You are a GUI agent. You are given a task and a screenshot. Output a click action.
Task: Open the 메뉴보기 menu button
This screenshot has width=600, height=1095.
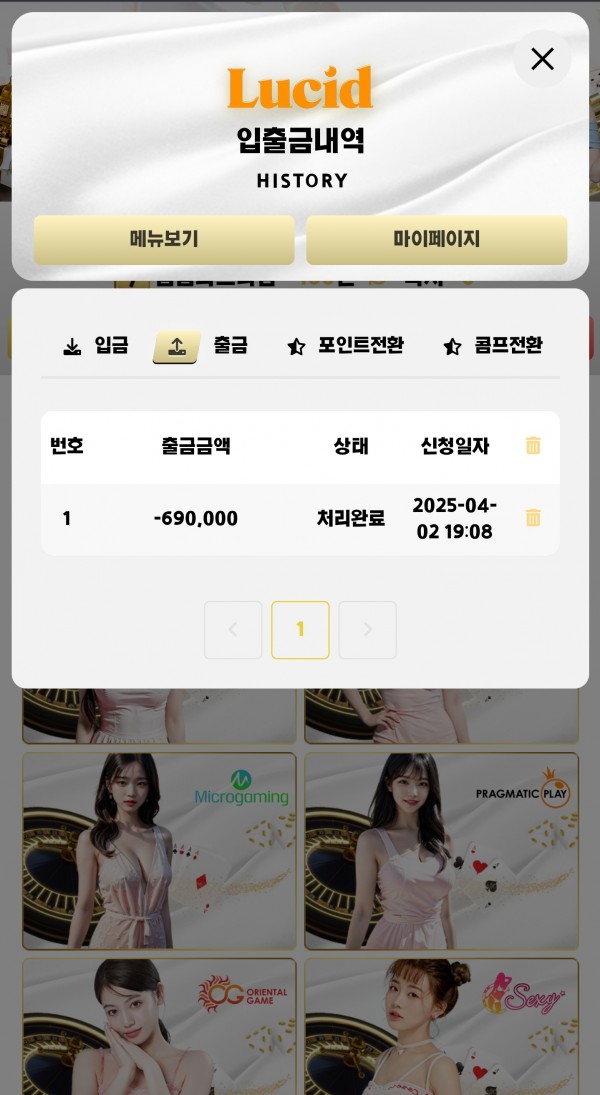pyautogui.click(x=164, y=240)
